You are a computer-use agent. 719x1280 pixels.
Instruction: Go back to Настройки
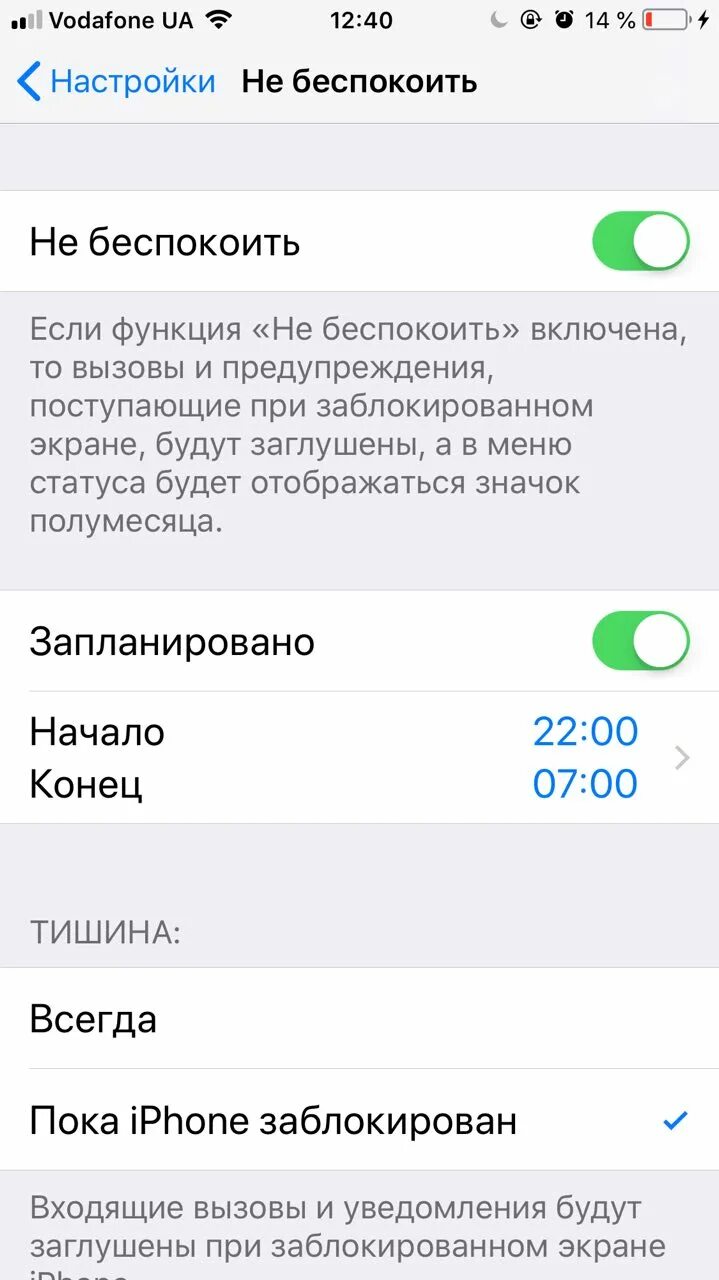pyautogui.click(x=116, y=81)
